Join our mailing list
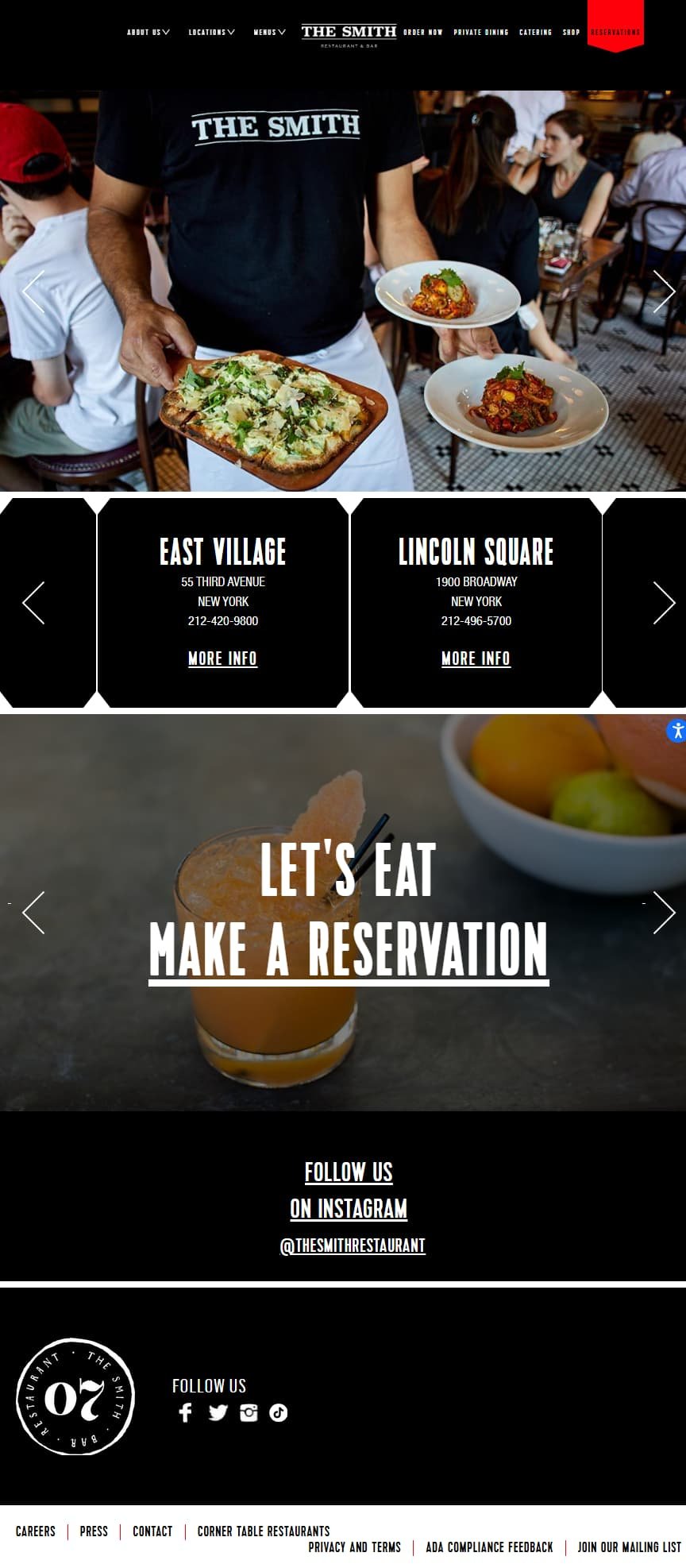686x1568 pixels. [x=629, y=1547]
